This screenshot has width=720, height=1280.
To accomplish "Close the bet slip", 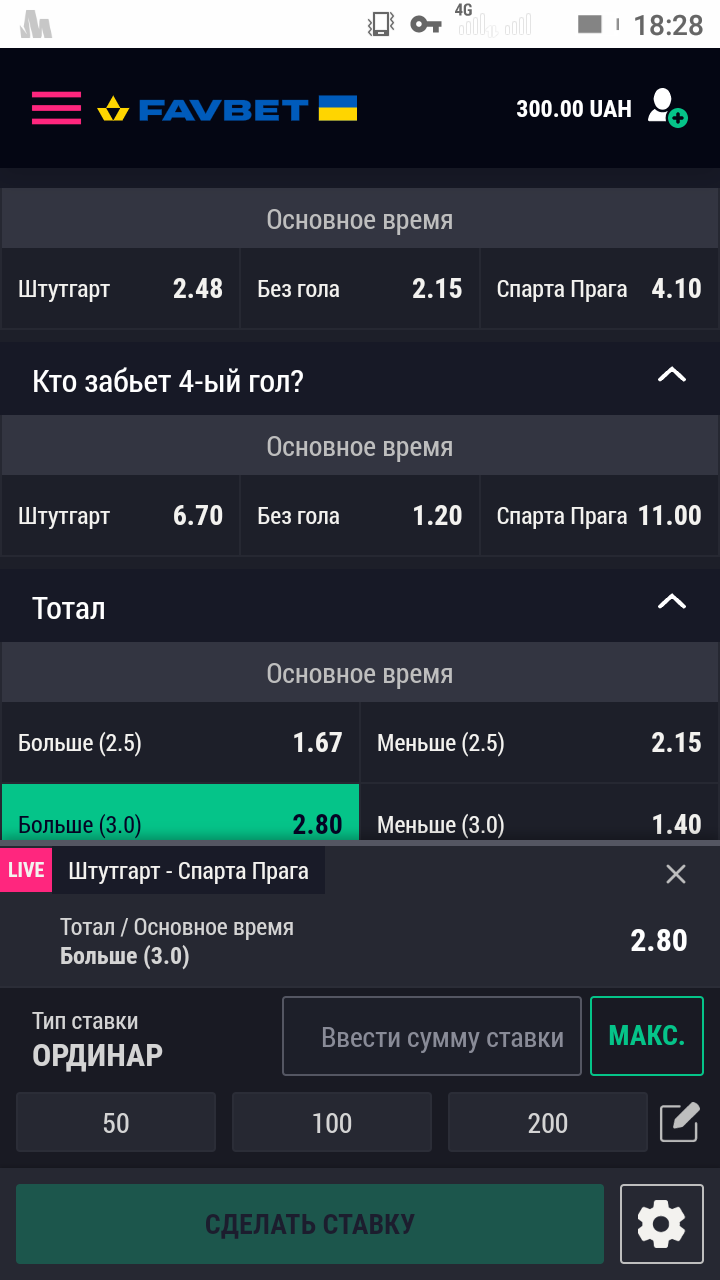I will (676, 872).
